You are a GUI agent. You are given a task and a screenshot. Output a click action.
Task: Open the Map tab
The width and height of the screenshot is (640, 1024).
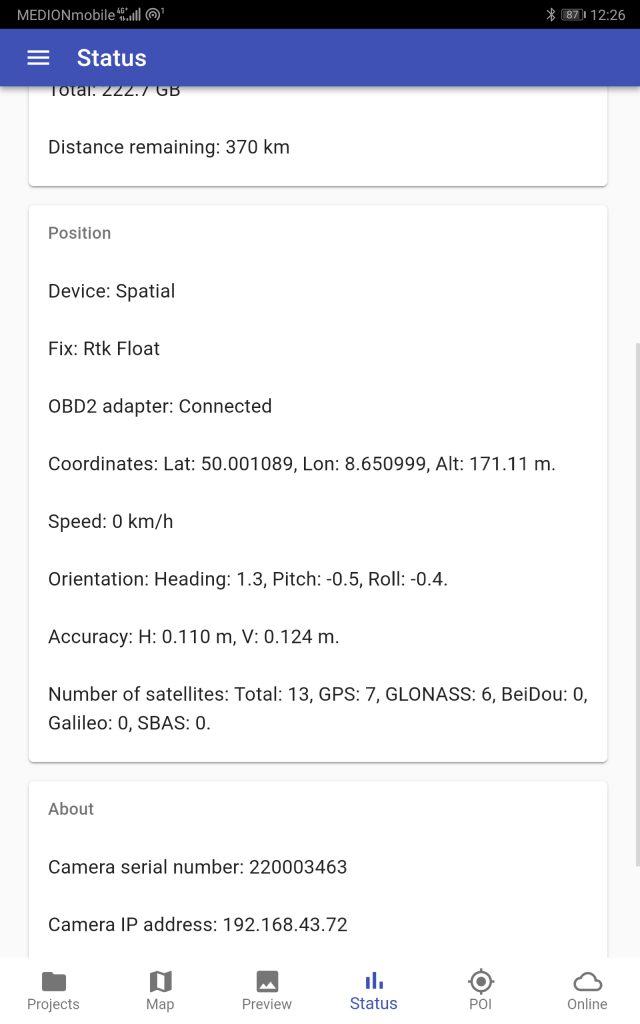(x=160, y=991)
